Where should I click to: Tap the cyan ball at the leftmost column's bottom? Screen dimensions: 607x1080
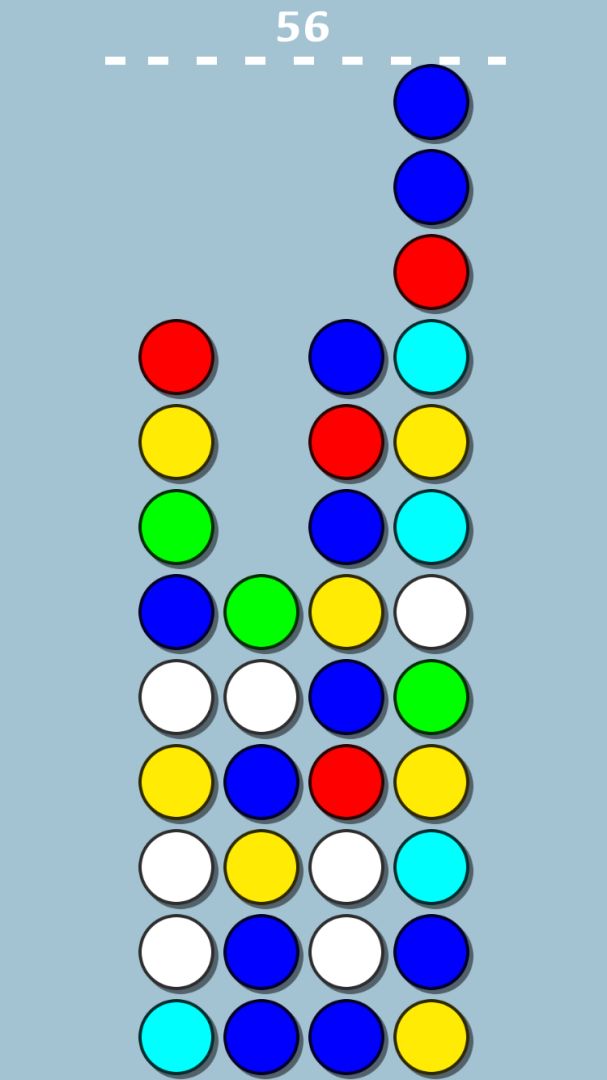(x=176, y=1037)
